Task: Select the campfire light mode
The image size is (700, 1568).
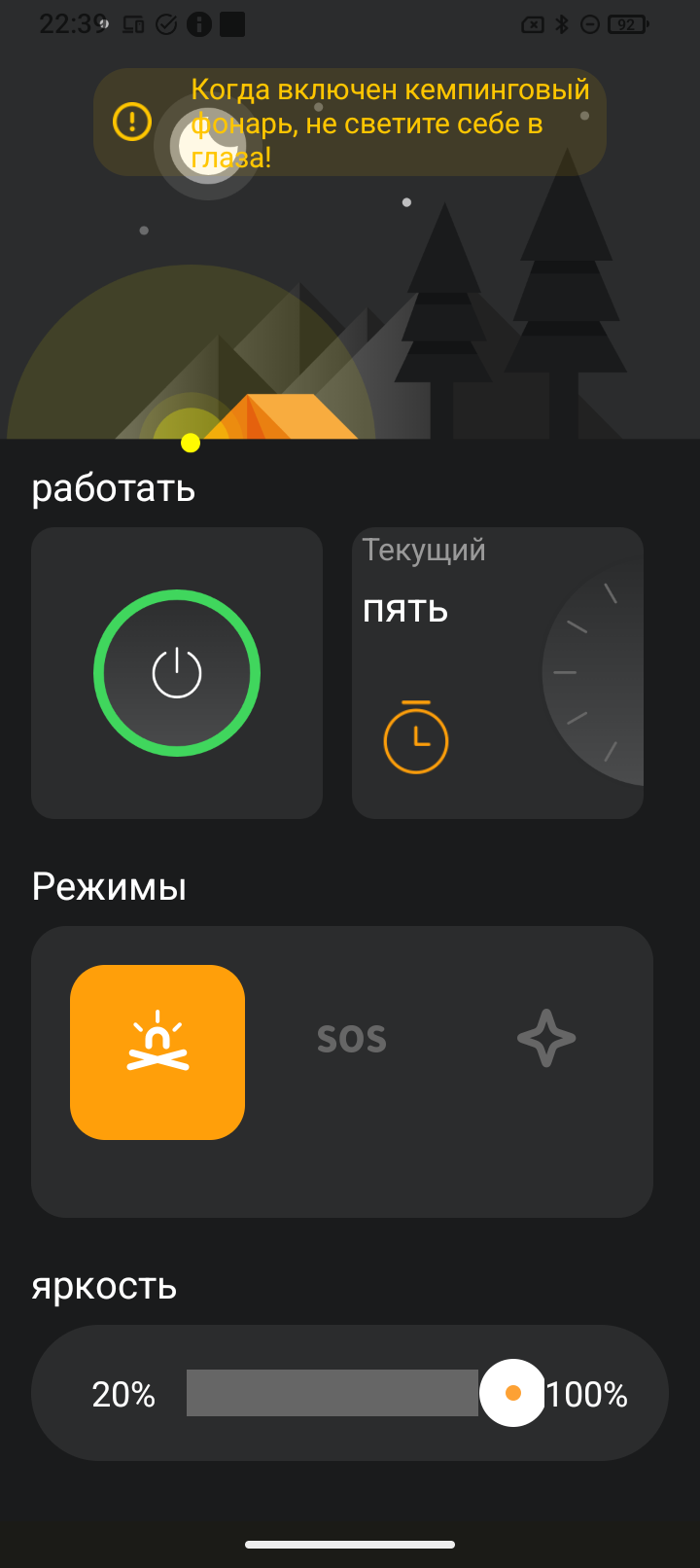Action: (x=157, y=1051)
